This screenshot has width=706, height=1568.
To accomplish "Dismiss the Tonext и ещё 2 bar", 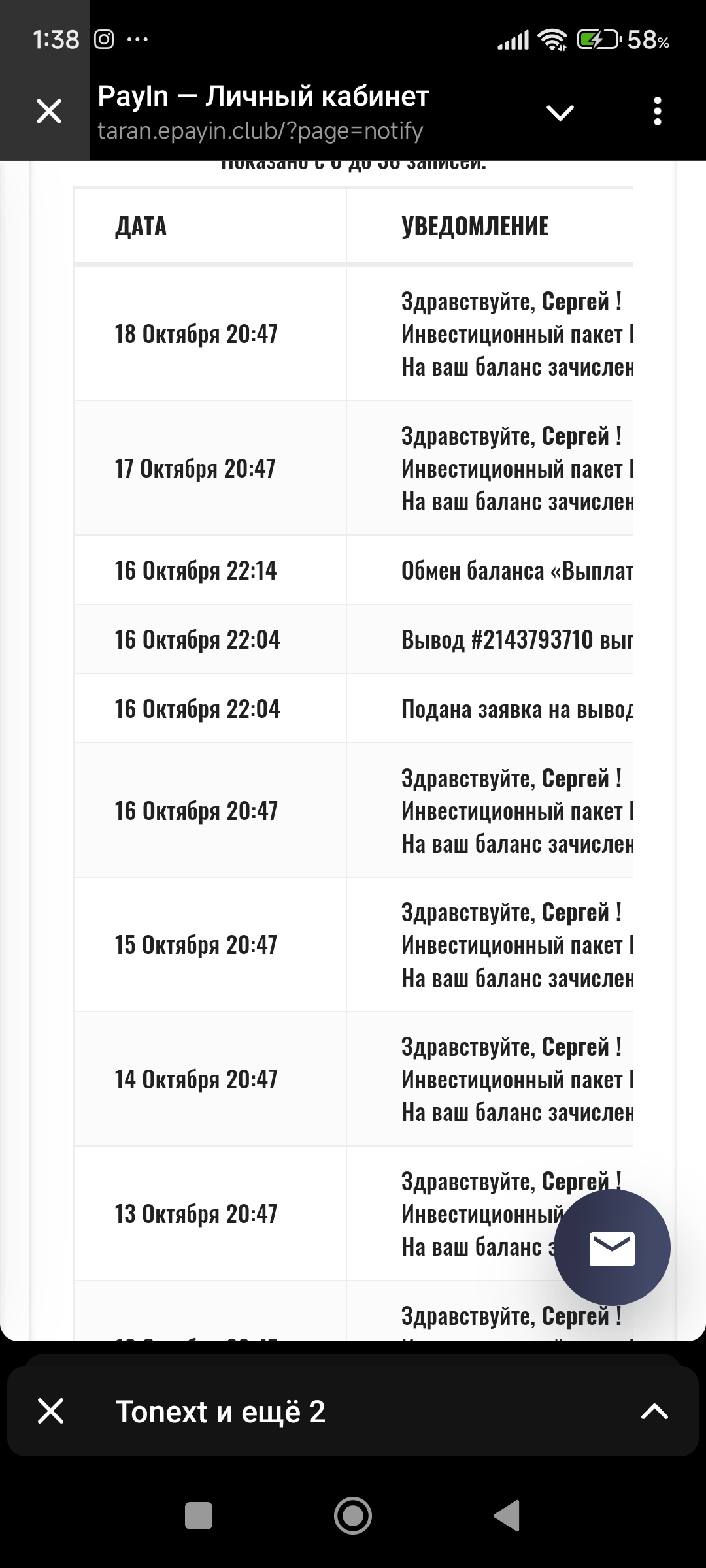I will 50,1411.
